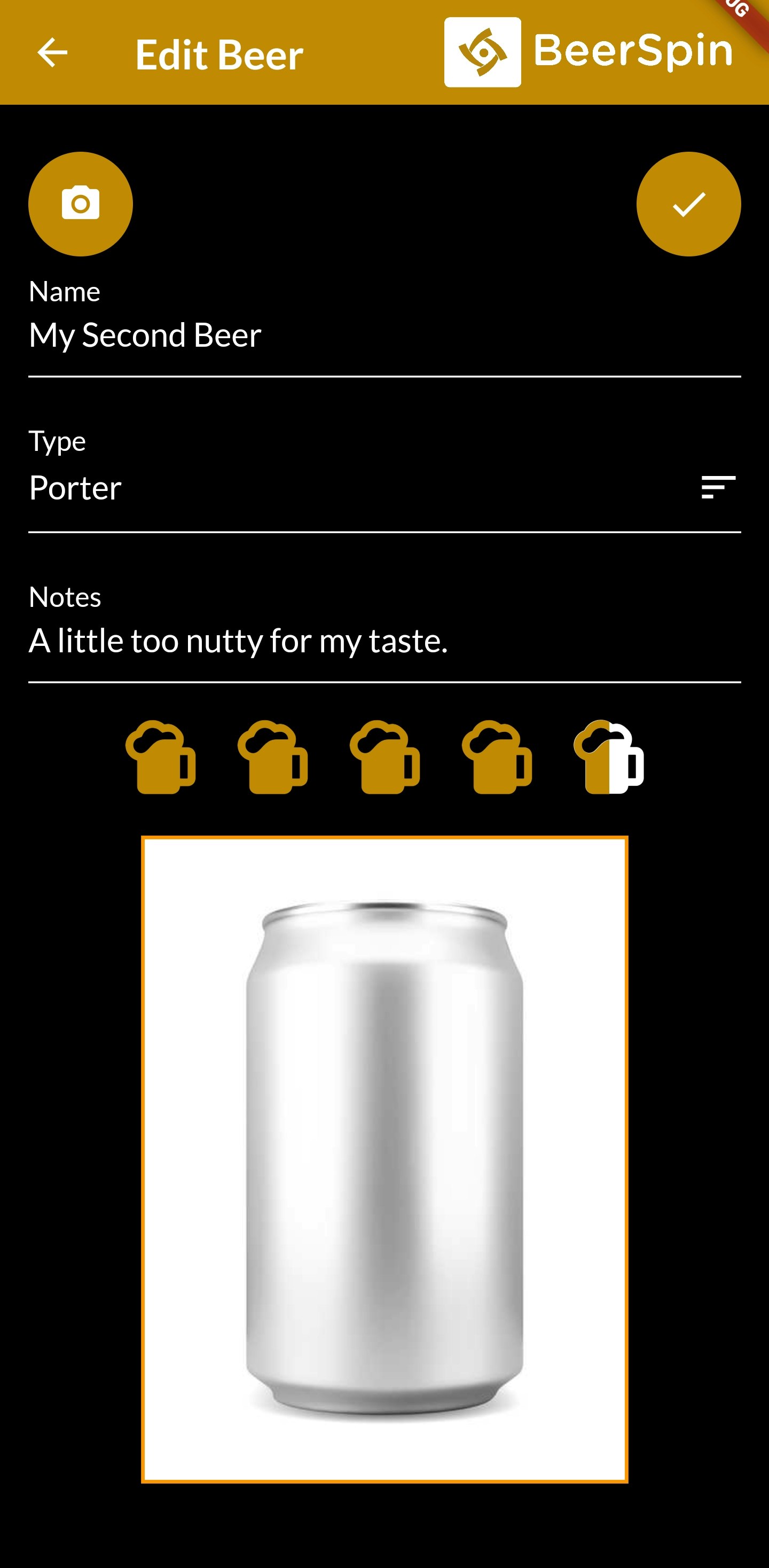Image resolution: width=769 pixels, height=1568 pixels.
Task: Save the beer with the checkmark button
Action: pyautogui.click(x=688, y=204)
